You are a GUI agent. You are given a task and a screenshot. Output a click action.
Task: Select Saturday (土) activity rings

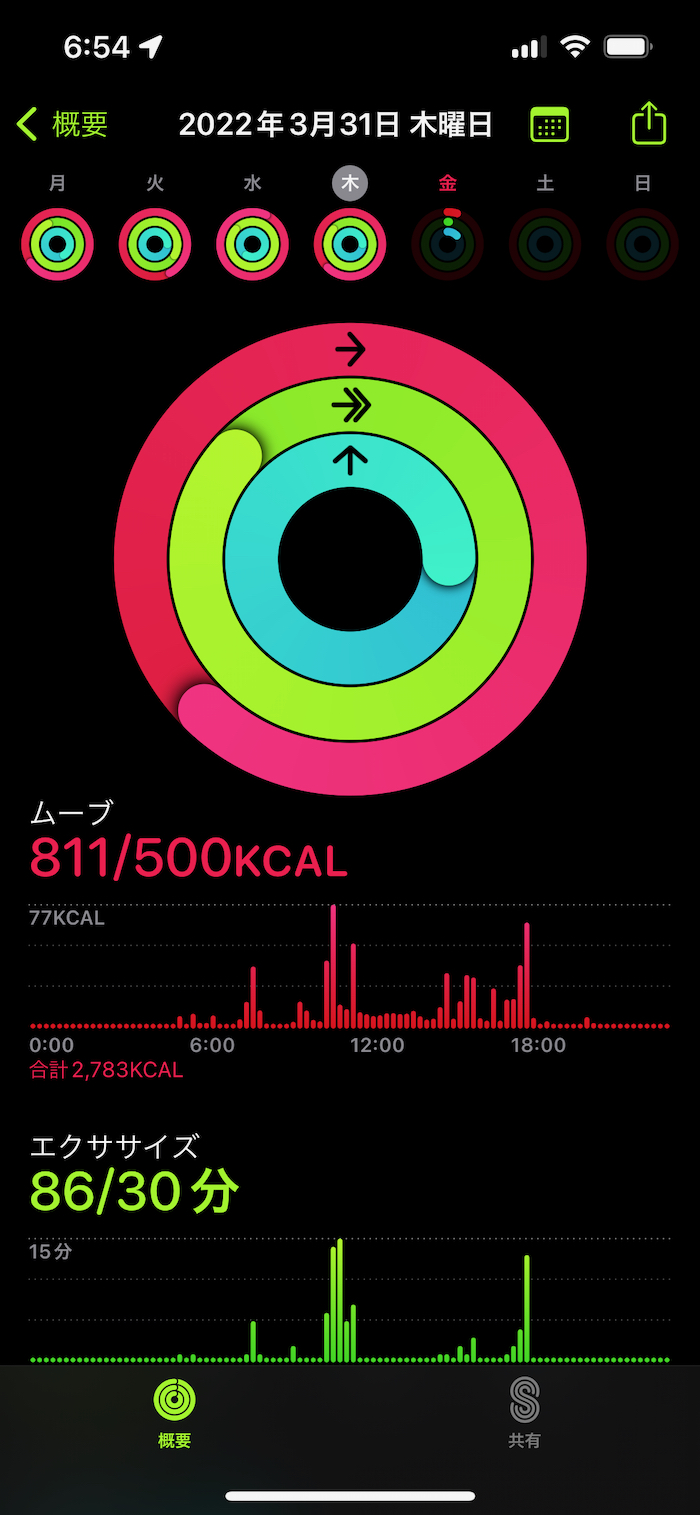click(545, 244)
